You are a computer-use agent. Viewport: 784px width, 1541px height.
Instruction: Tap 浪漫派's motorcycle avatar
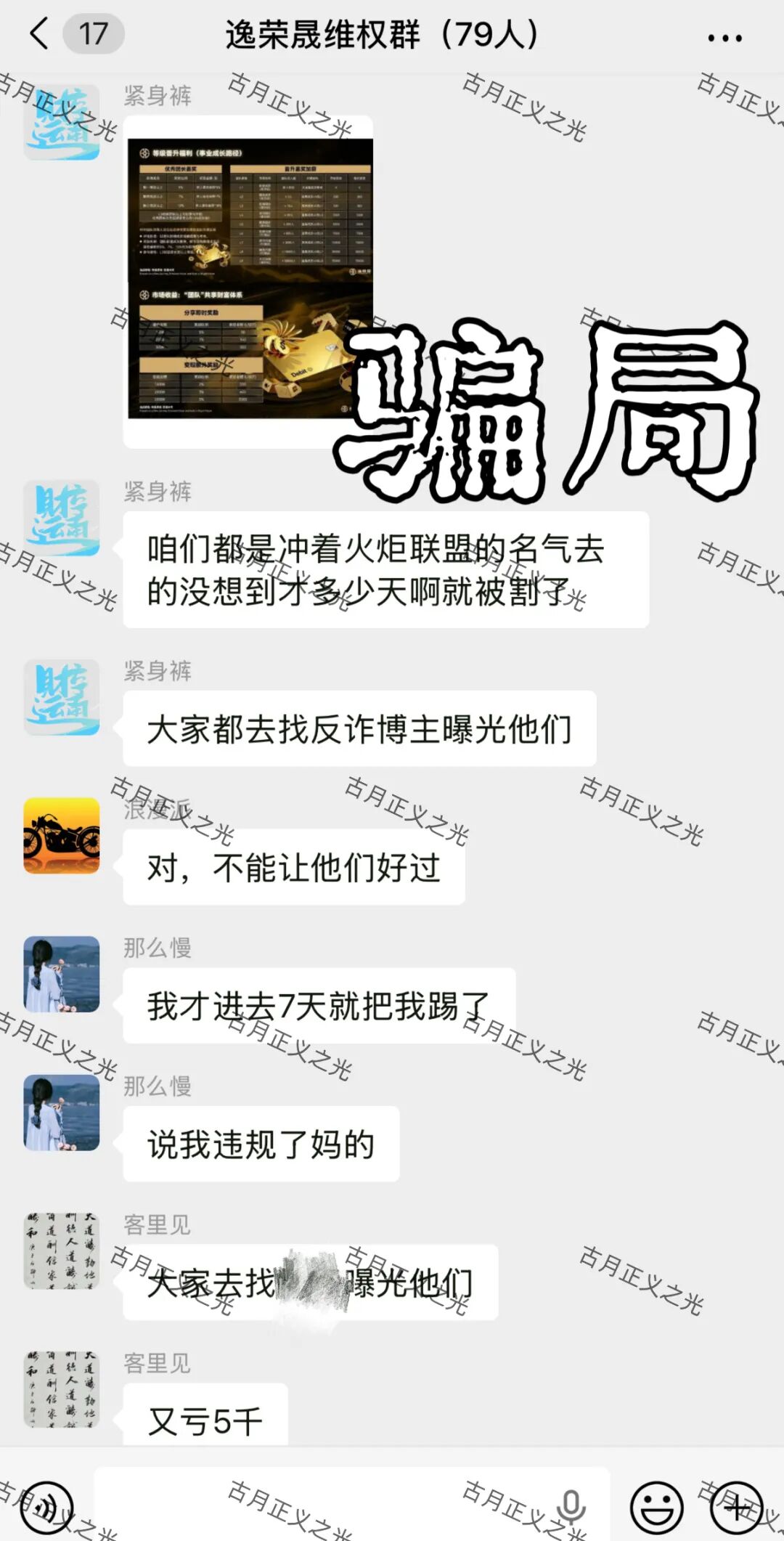60,835
